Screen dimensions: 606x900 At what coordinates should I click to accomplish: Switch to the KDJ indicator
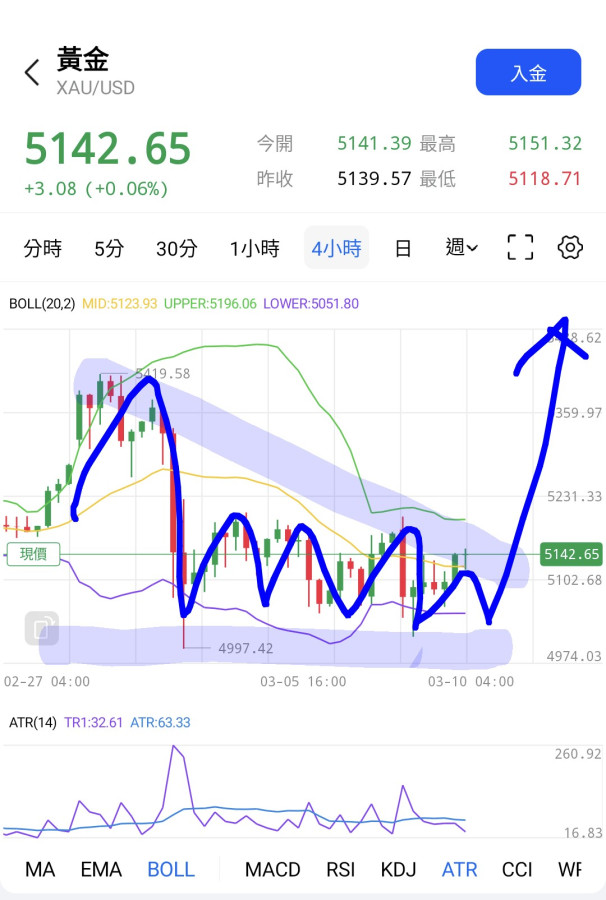click(398, 869)
